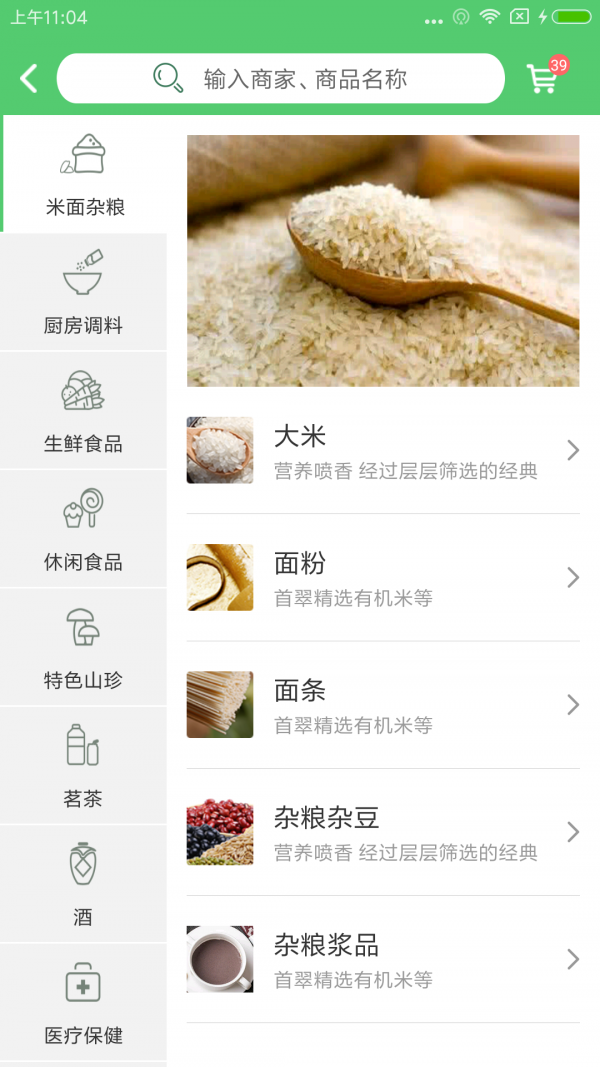Open the 面粉 subcategory
600x1067 pixels.
point(383,578)
